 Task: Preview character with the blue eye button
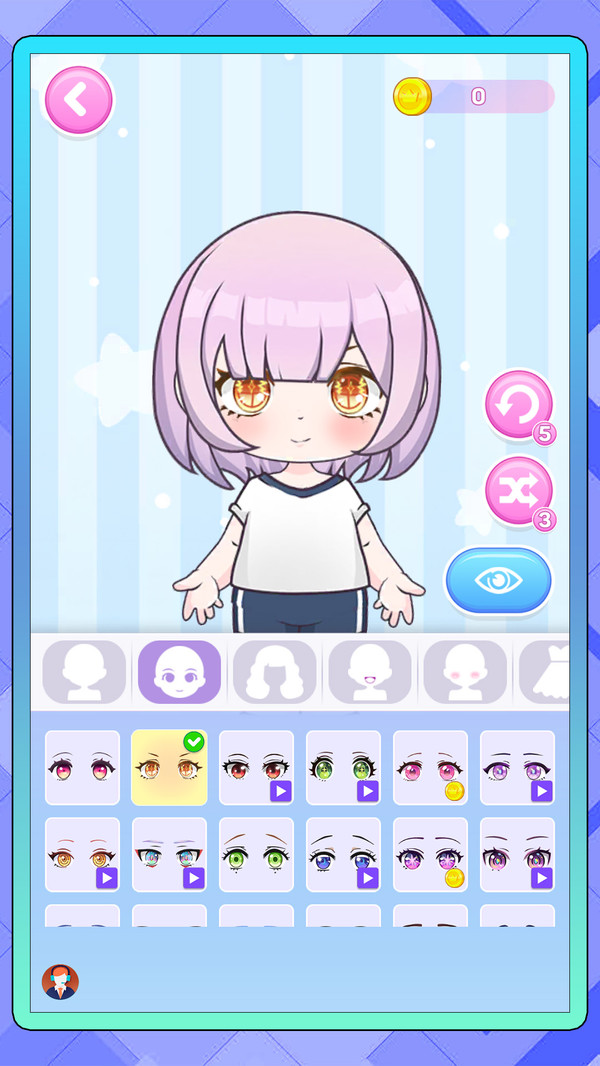499,580
